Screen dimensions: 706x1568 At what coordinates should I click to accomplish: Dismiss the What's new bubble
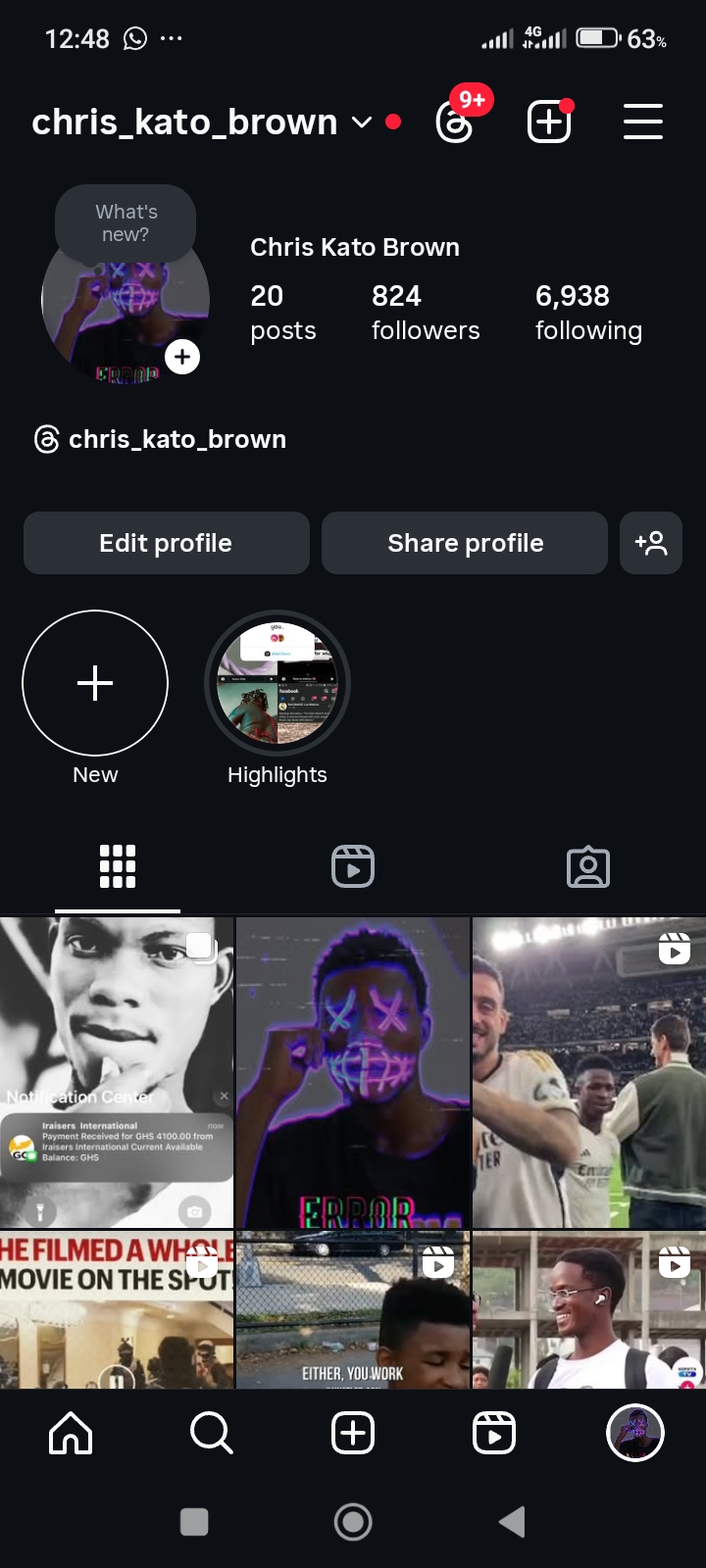(x=126, y=223)
